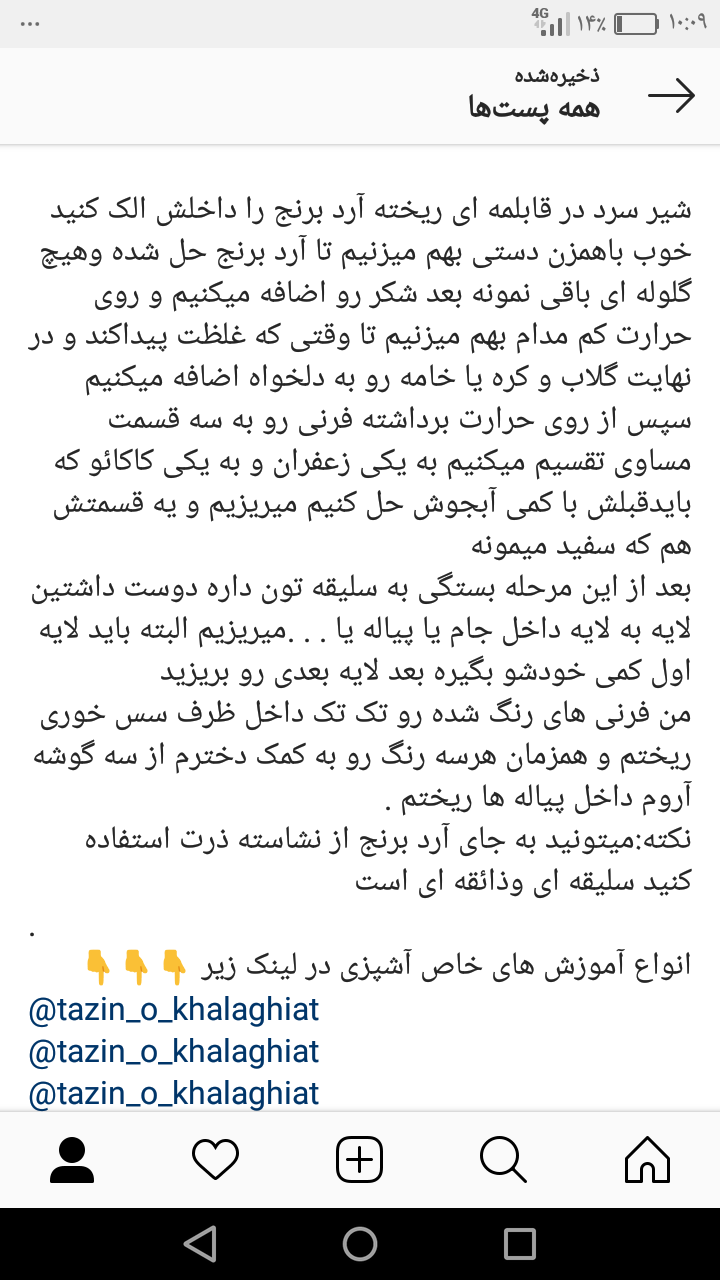The width and height of the screenshot is (720, 1280).
Task: Open recent apps from the navigation bar
Action: click(x=520, y=1244)
